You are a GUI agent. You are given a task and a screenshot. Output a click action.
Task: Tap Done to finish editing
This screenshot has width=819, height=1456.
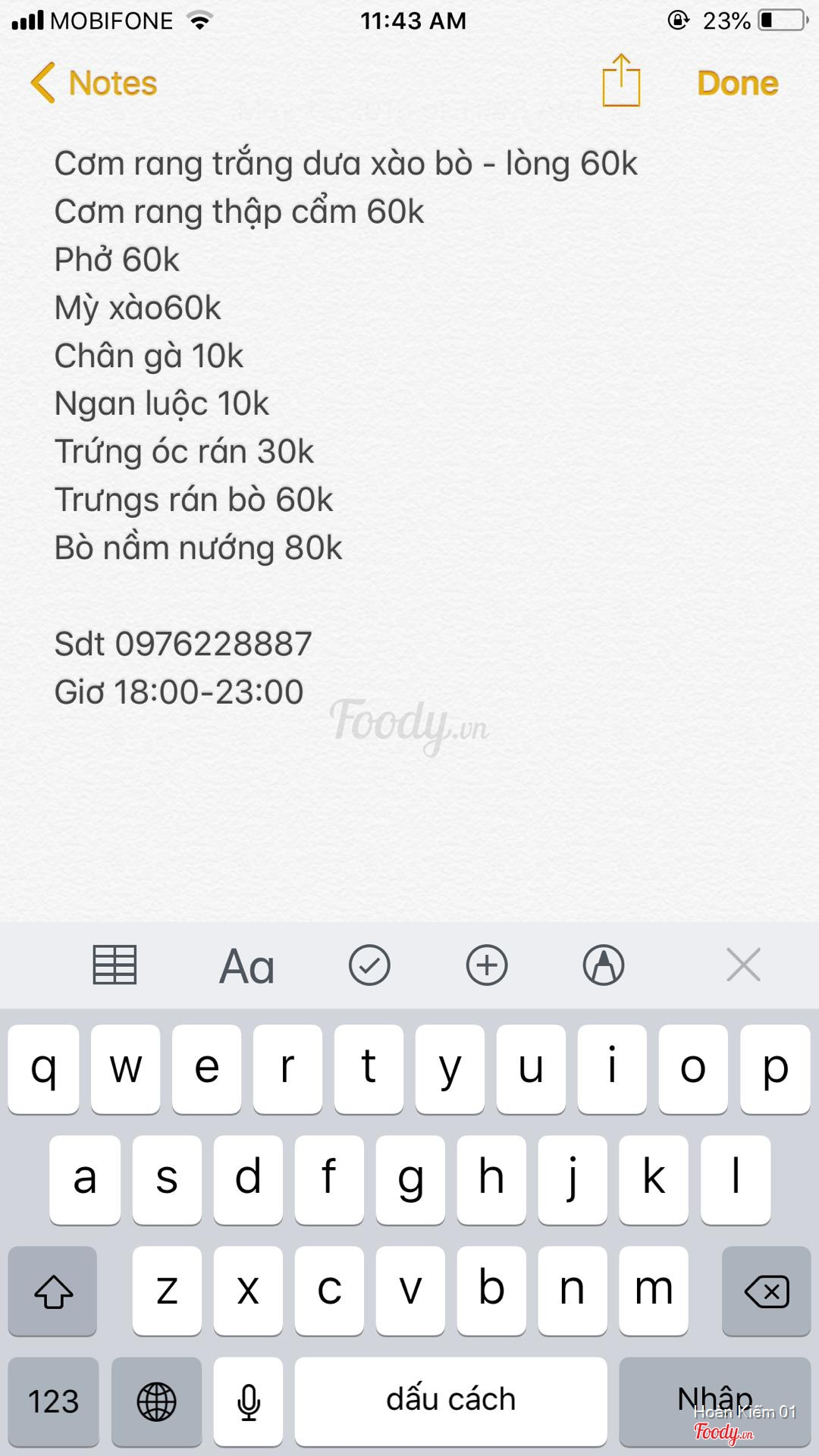[737, 83]
